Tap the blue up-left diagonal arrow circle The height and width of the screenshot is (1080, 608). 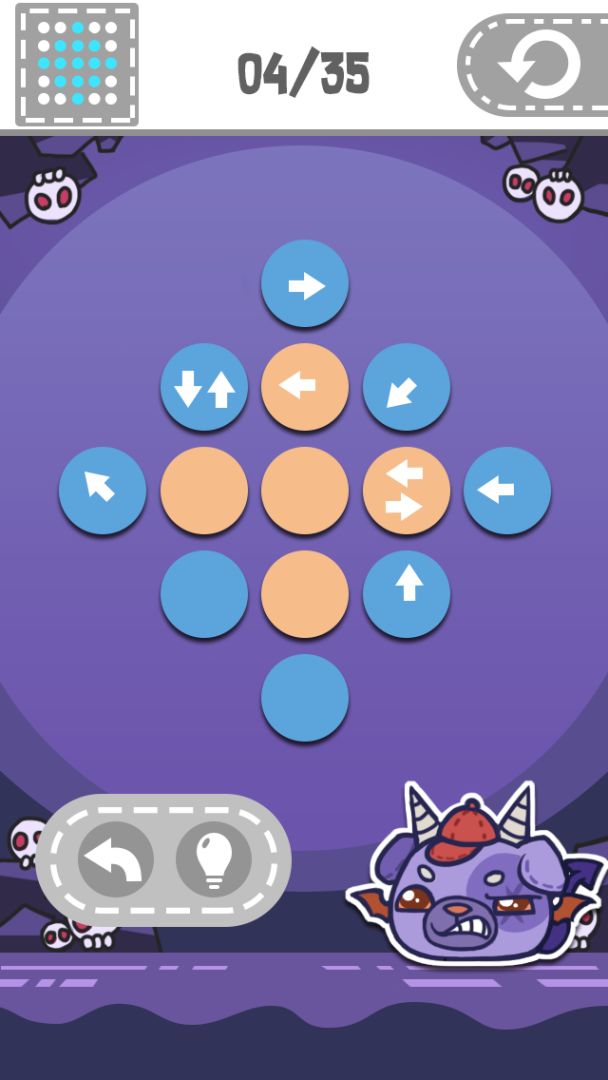tap(102, 490)
